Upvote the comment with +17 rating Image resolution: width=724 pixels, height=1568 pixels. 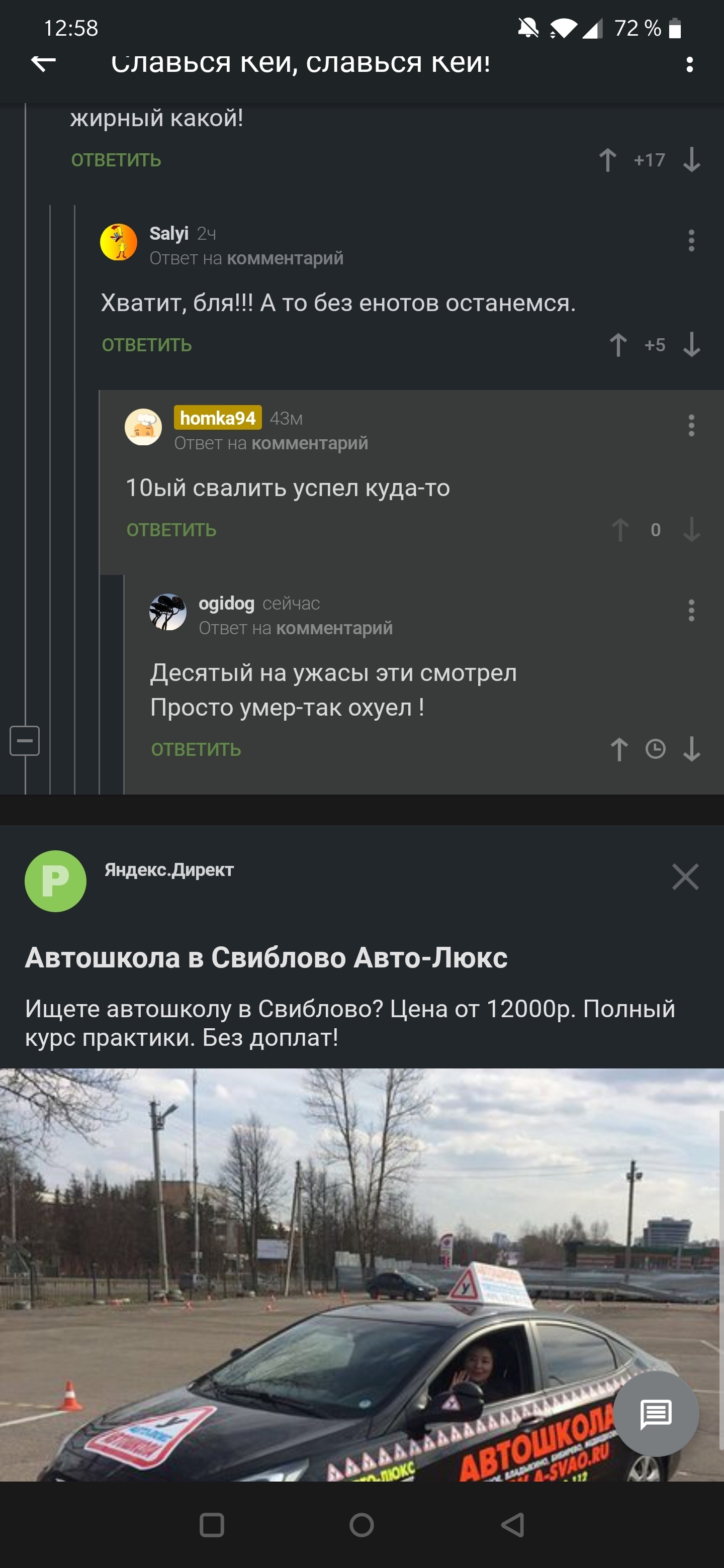(607, 160)
